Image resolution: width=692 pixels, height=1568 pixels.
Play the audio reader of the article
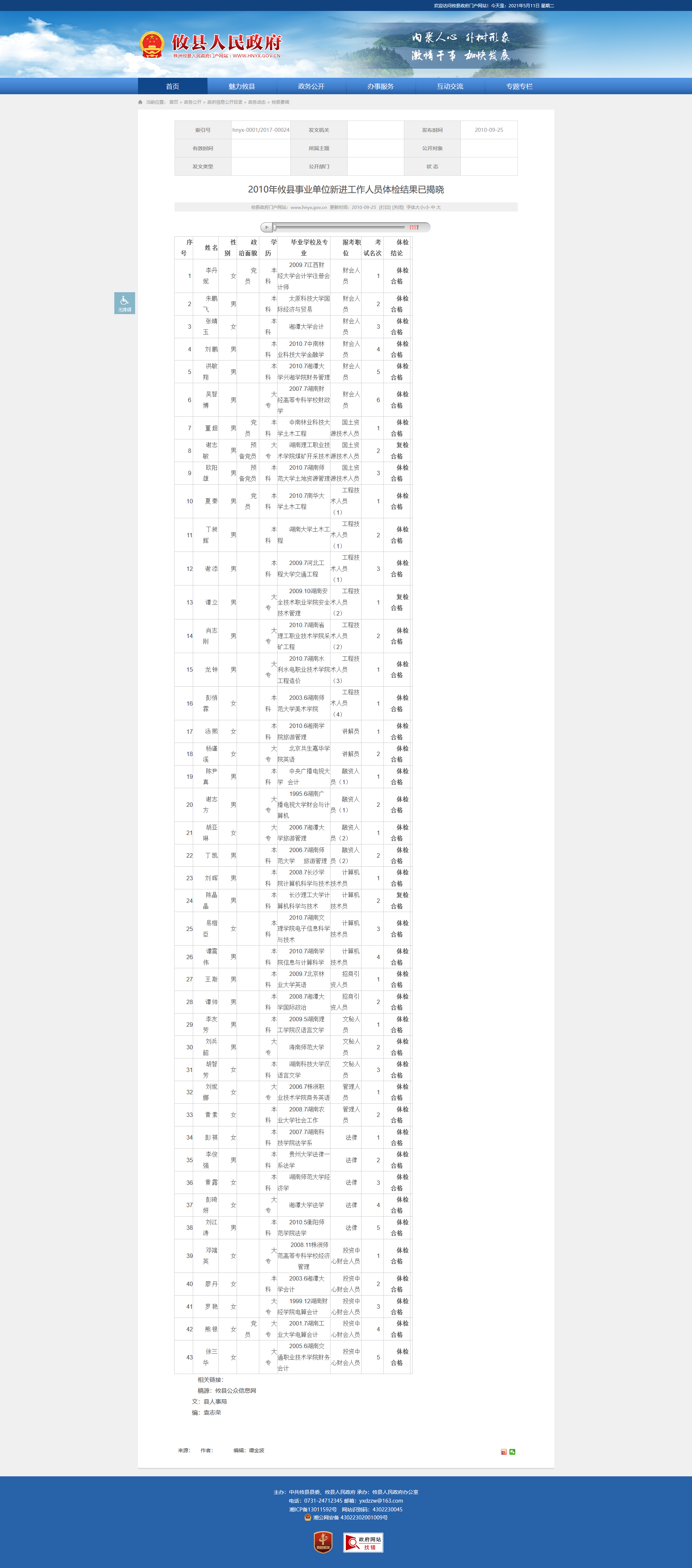pos(267,228)
